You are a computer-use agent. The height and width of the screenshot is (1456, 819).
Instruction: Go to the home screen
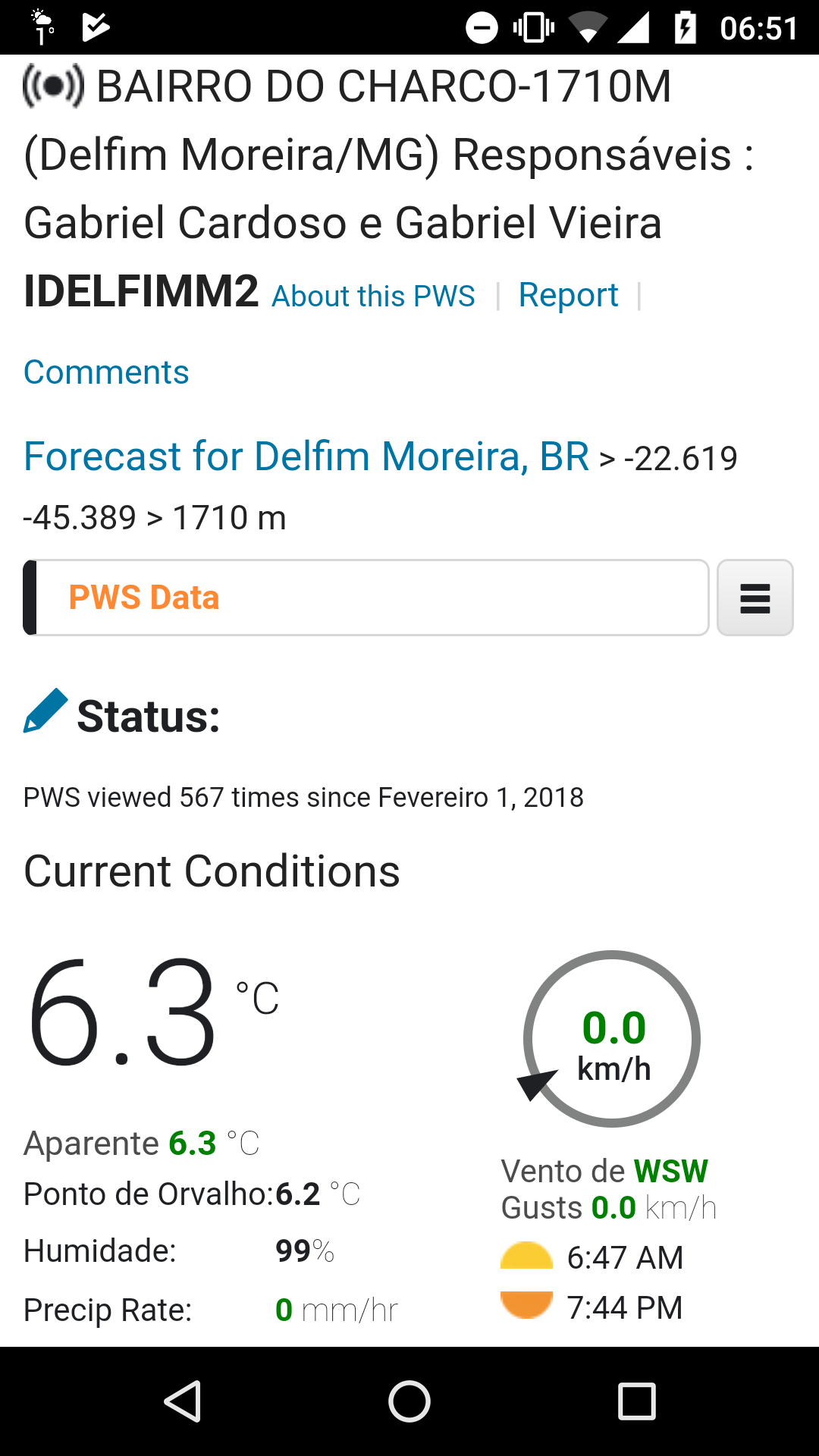409,1401
